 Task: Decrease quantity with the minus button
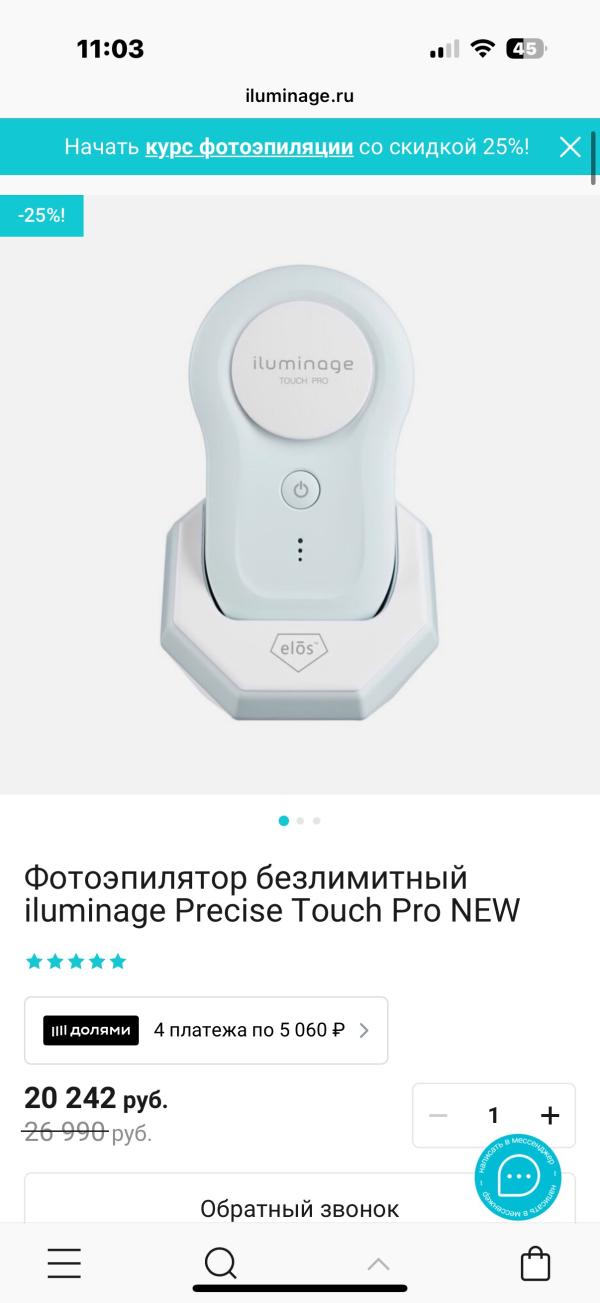438,1116
